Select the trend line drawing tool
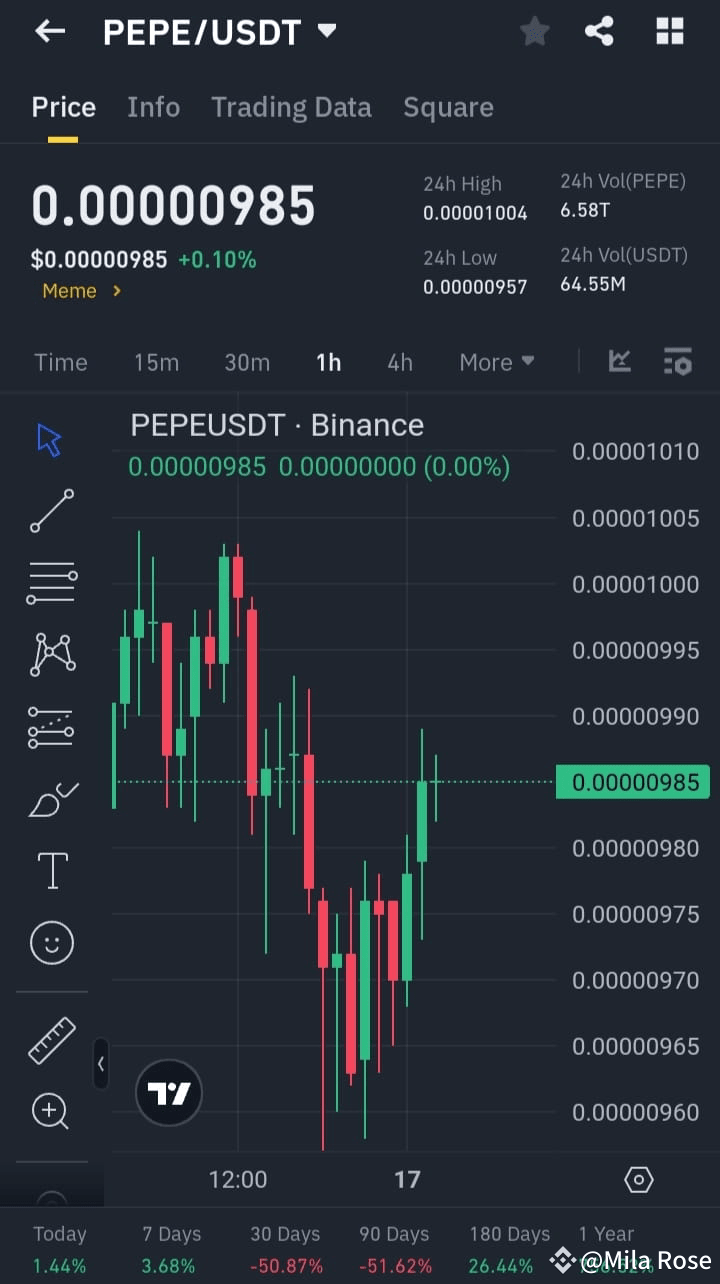The height and width of the screenshot is (1284, 720). (x=51, y=510)
